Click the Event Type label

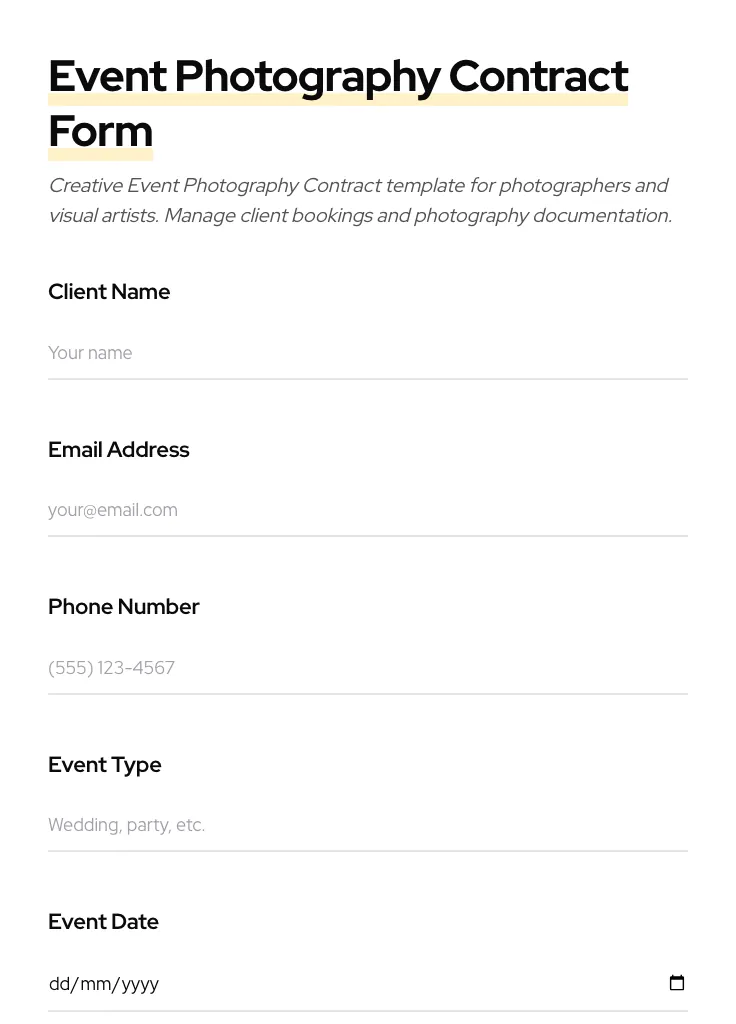point(104,765)
